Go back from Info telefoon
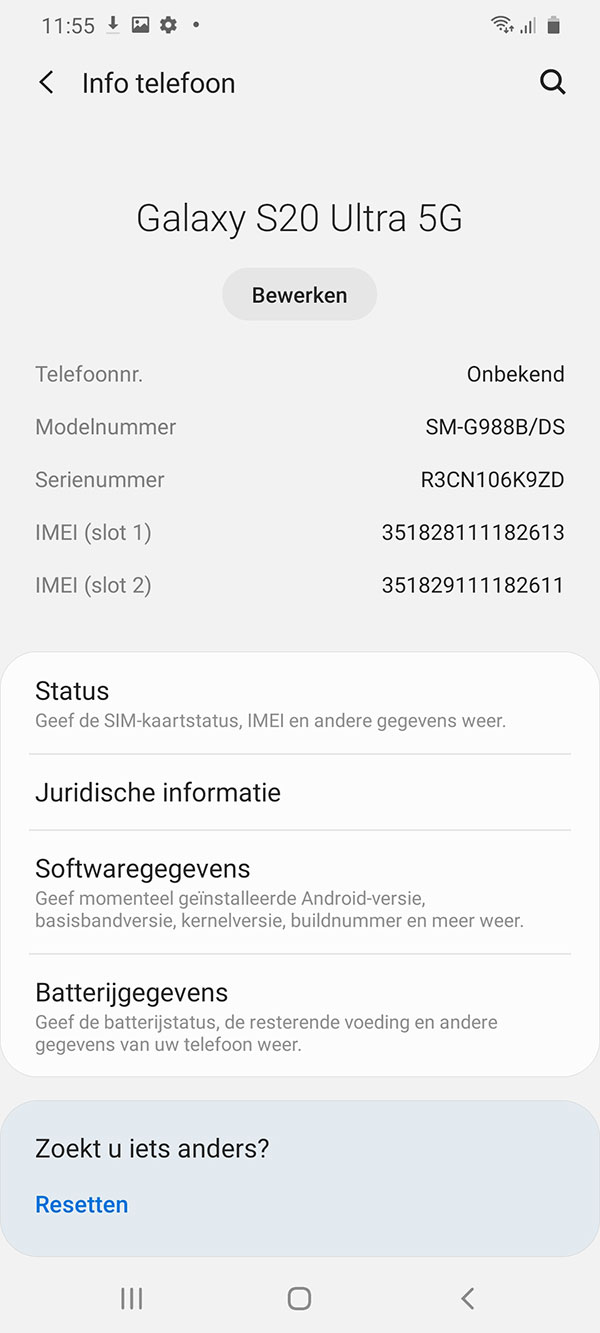This screenshot has width=600, height=1333. 46,83
